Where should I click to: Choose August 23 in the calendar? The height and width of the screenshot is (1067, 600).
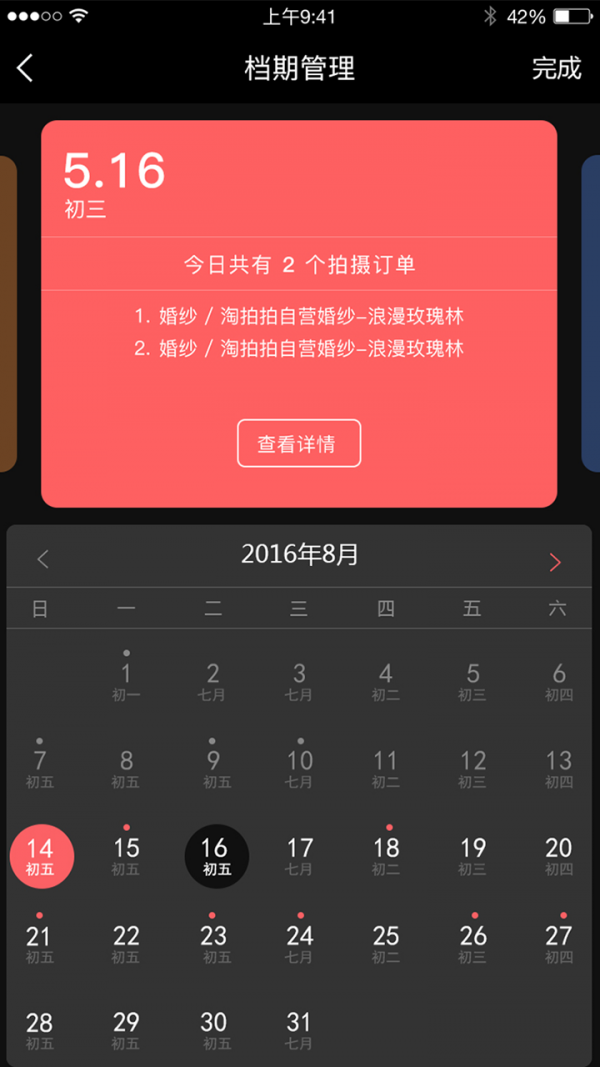click(x=214, y=944)
